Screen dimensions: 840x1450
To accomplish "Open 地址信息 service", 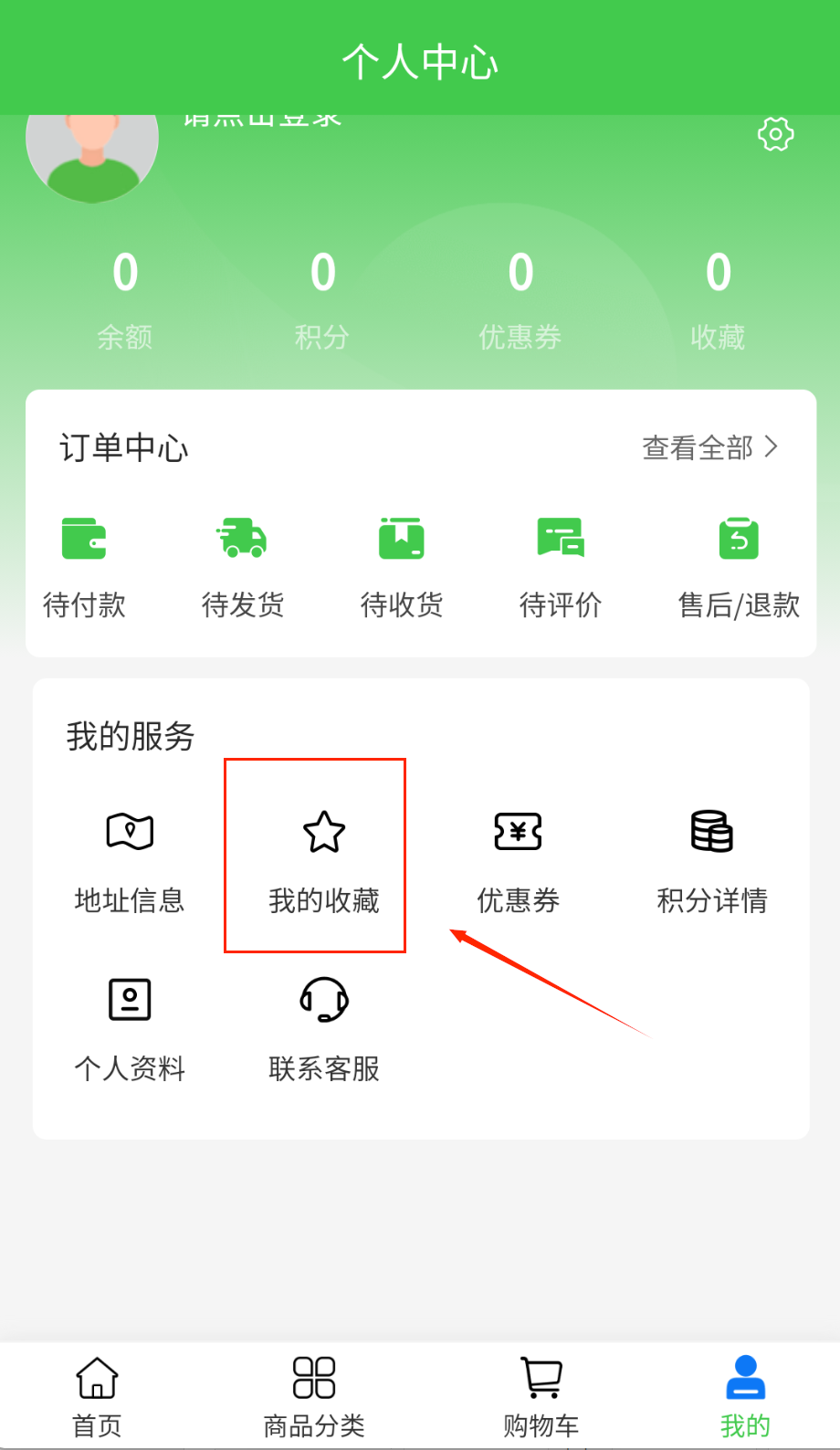I will click(x=130, y=860).
